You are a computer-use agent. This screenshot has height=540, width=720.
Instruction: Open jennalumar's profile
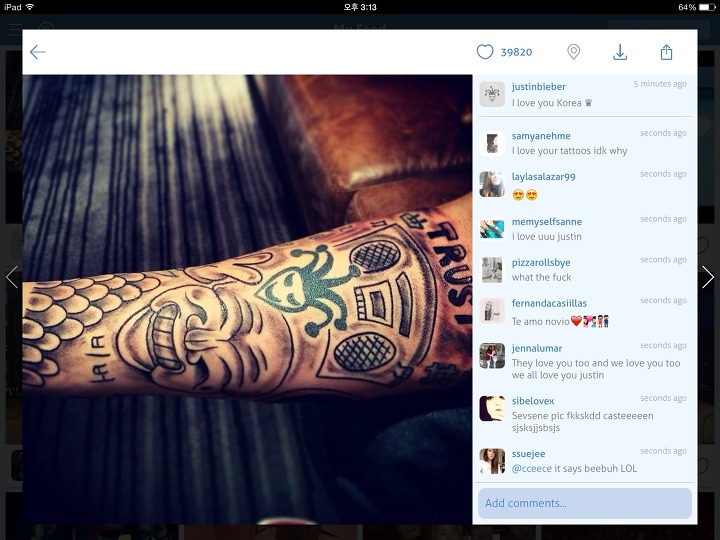point(536,348)
